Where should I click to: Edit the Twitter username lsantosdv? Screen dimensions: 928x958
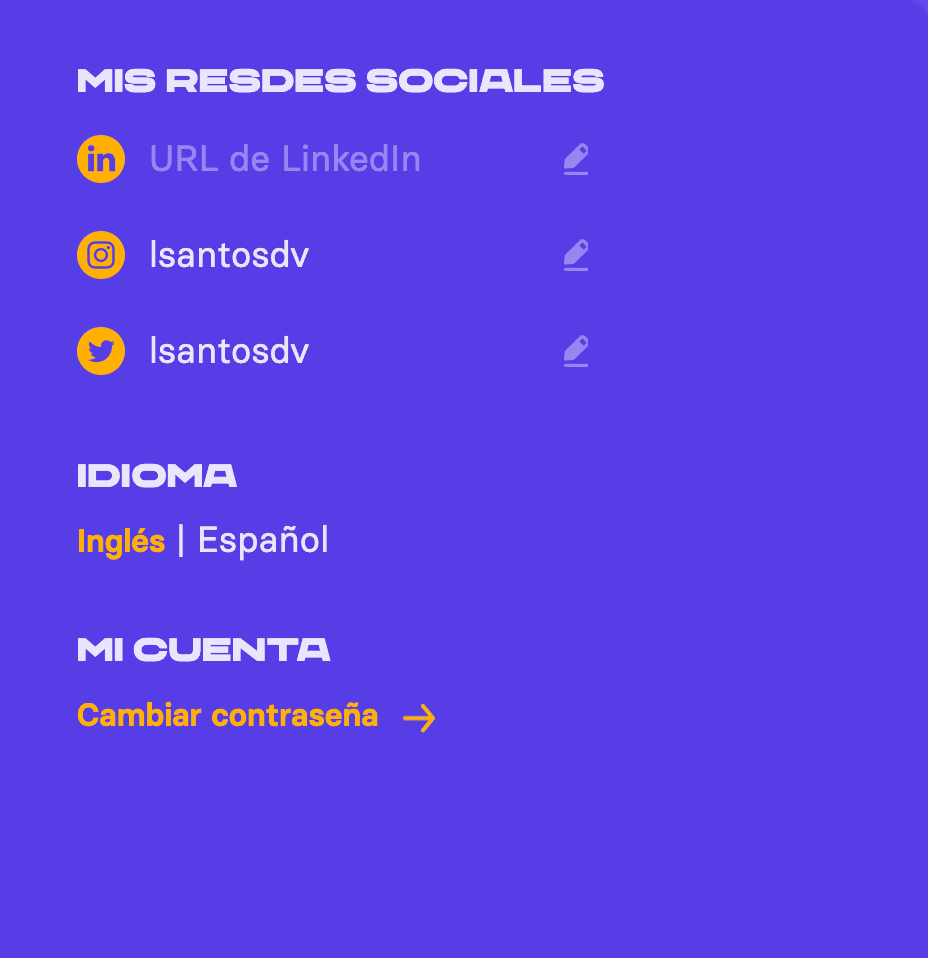pyautogui.click(x=576, y=351)
